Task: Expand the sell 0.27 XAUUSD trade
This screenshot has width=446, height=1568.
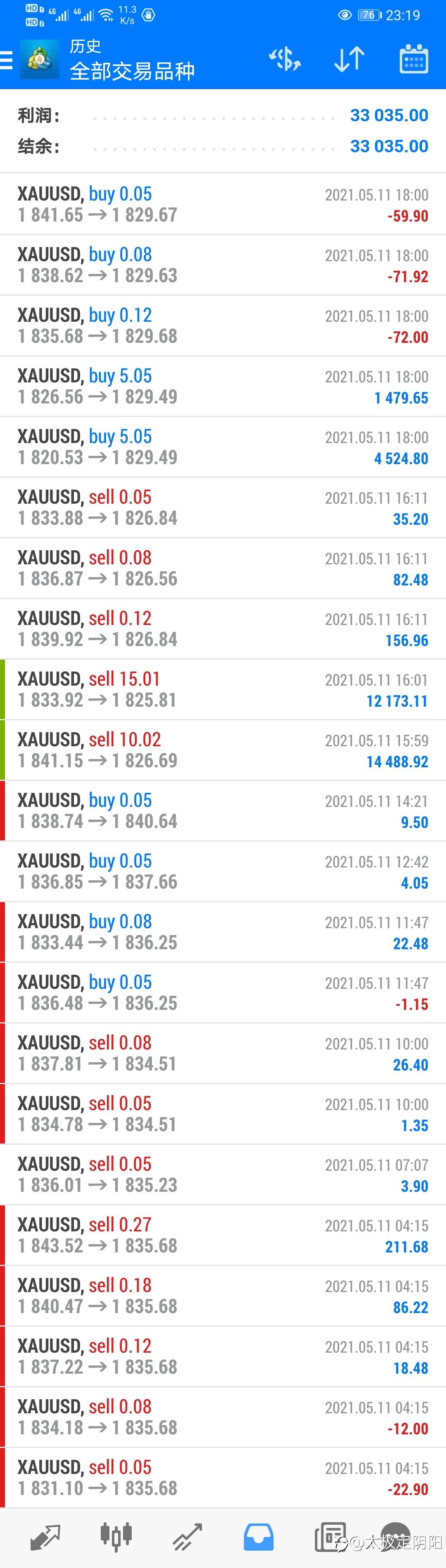Action: [x=223, y=1235]
